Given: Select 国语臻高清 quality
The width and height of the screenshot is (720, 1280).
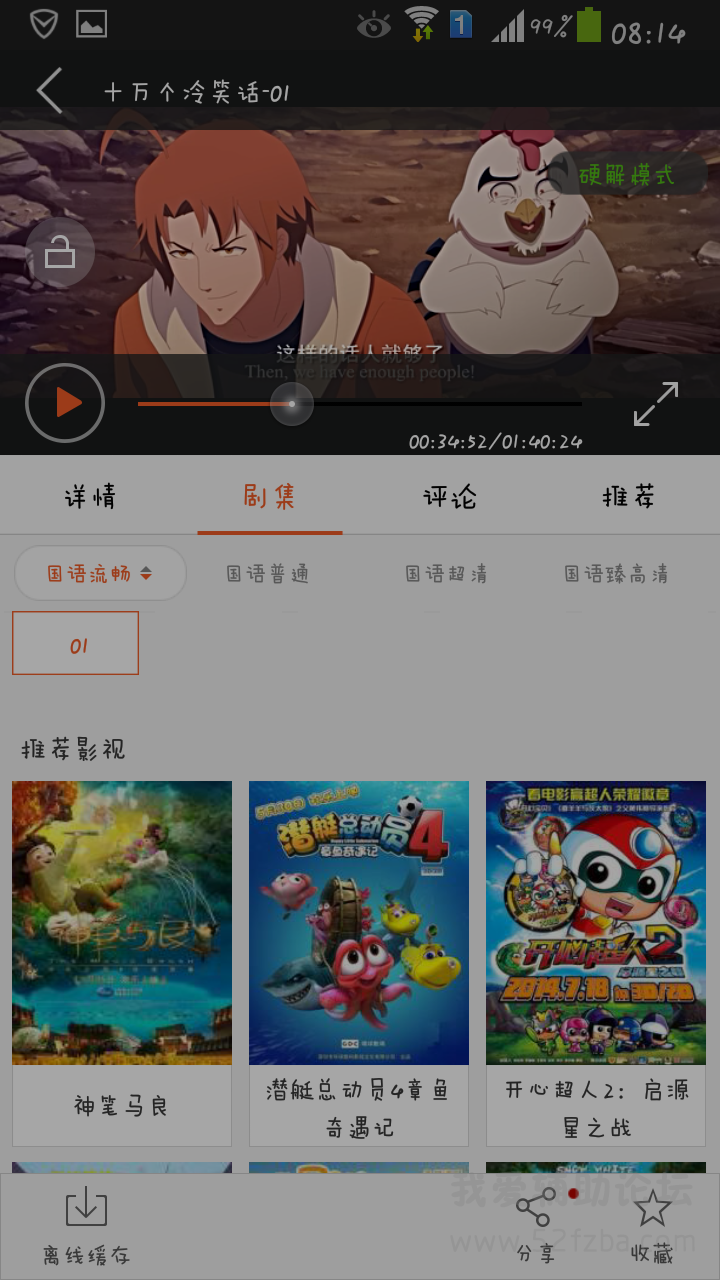Looking at the screenshot, I should click(616, 573).
